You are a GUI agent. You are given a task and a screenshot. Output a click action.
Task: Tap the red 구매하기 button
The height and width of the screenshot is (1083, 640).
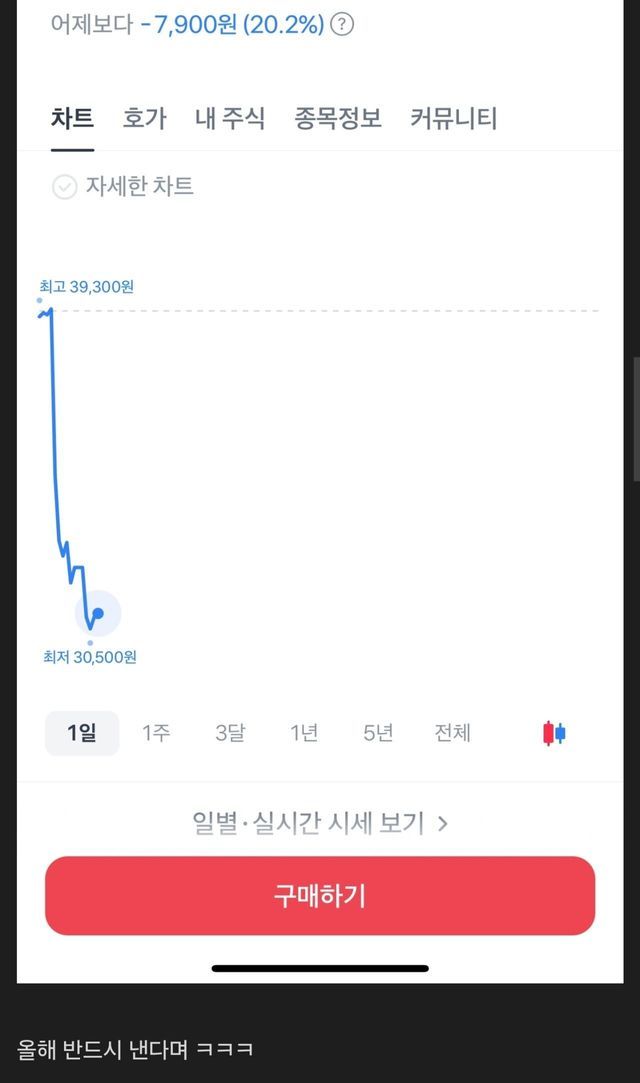tap(320, 895)
